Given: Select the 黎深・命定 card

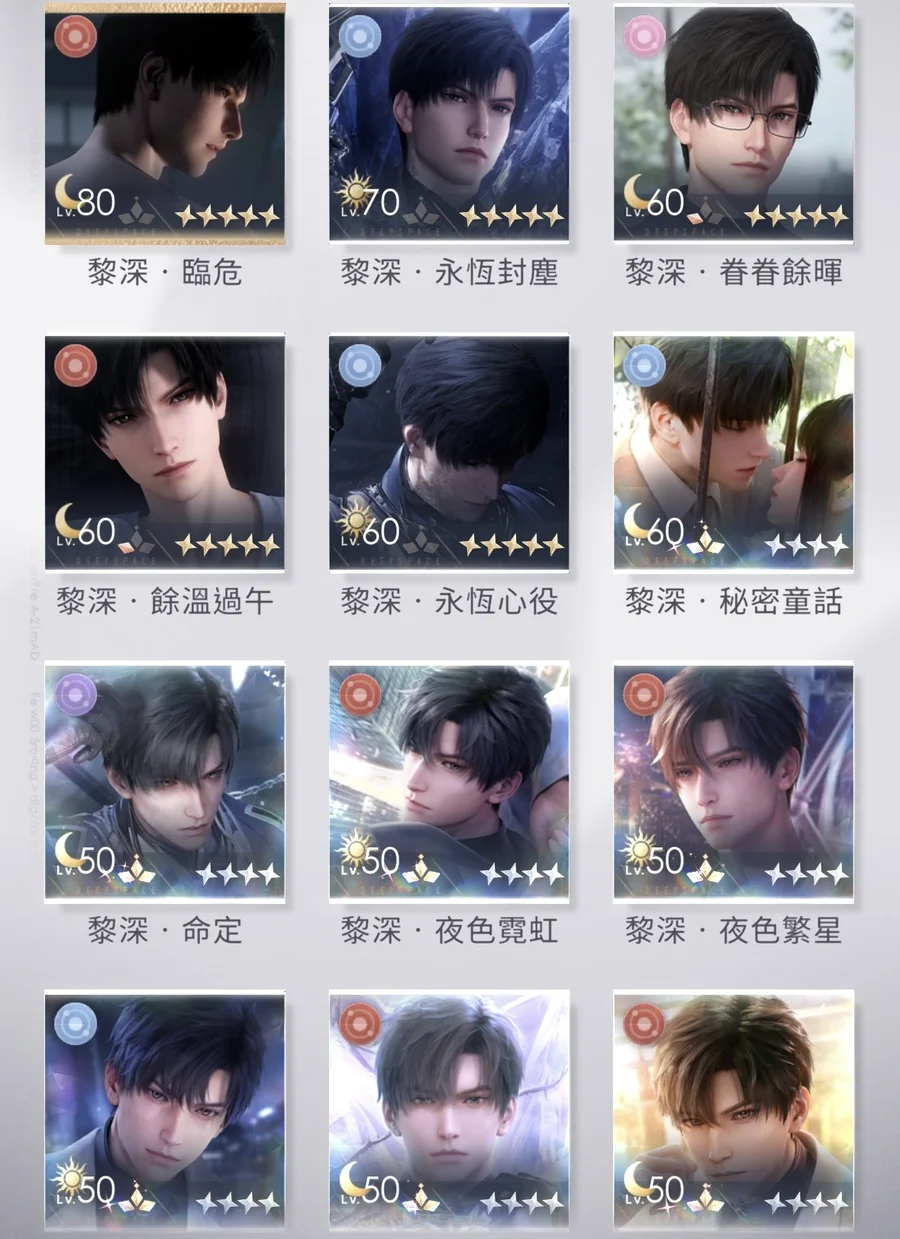Looking at the screenshot, I should pyautogui.click(x=164, y=781).
